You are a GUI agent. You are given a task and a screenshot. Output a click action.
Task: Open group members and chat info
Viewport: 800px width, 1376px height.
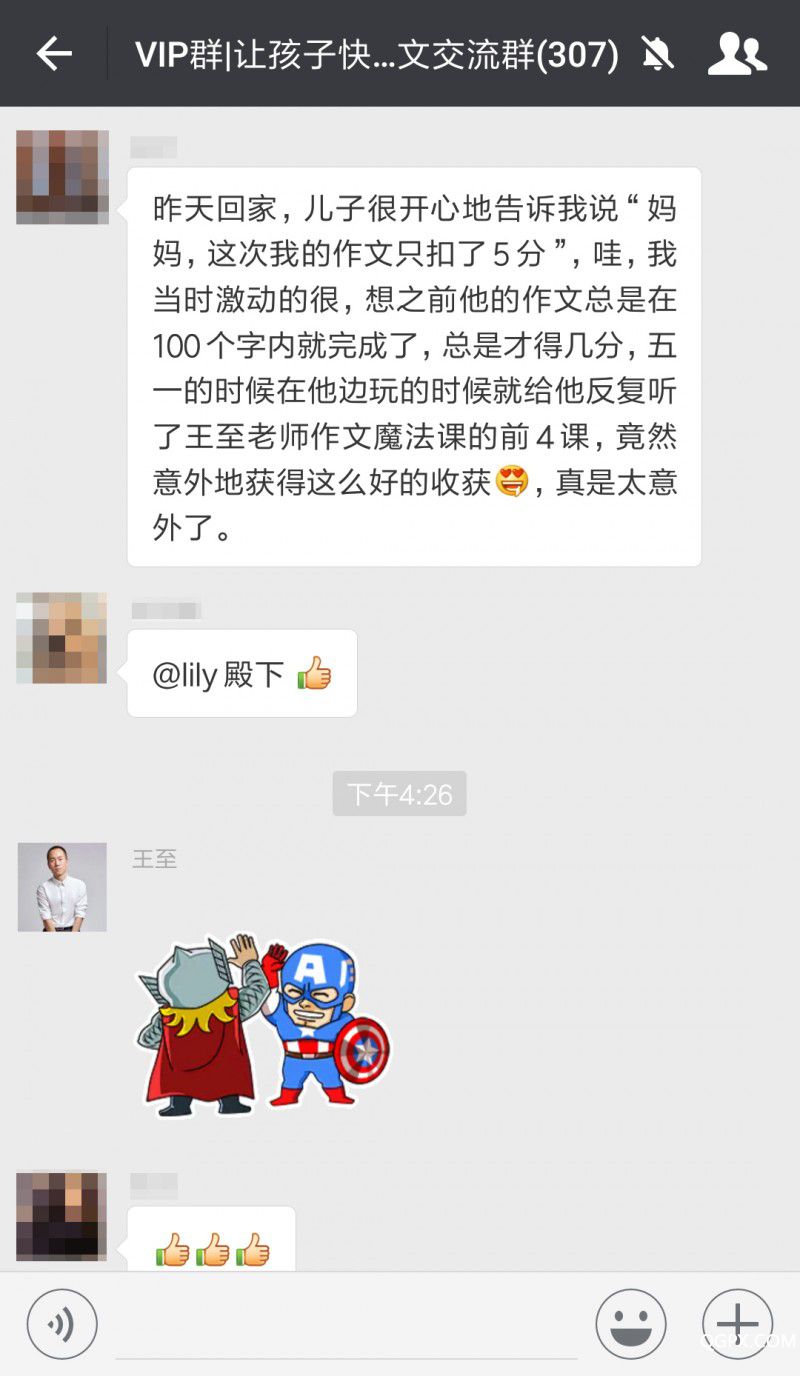point(737,53)
